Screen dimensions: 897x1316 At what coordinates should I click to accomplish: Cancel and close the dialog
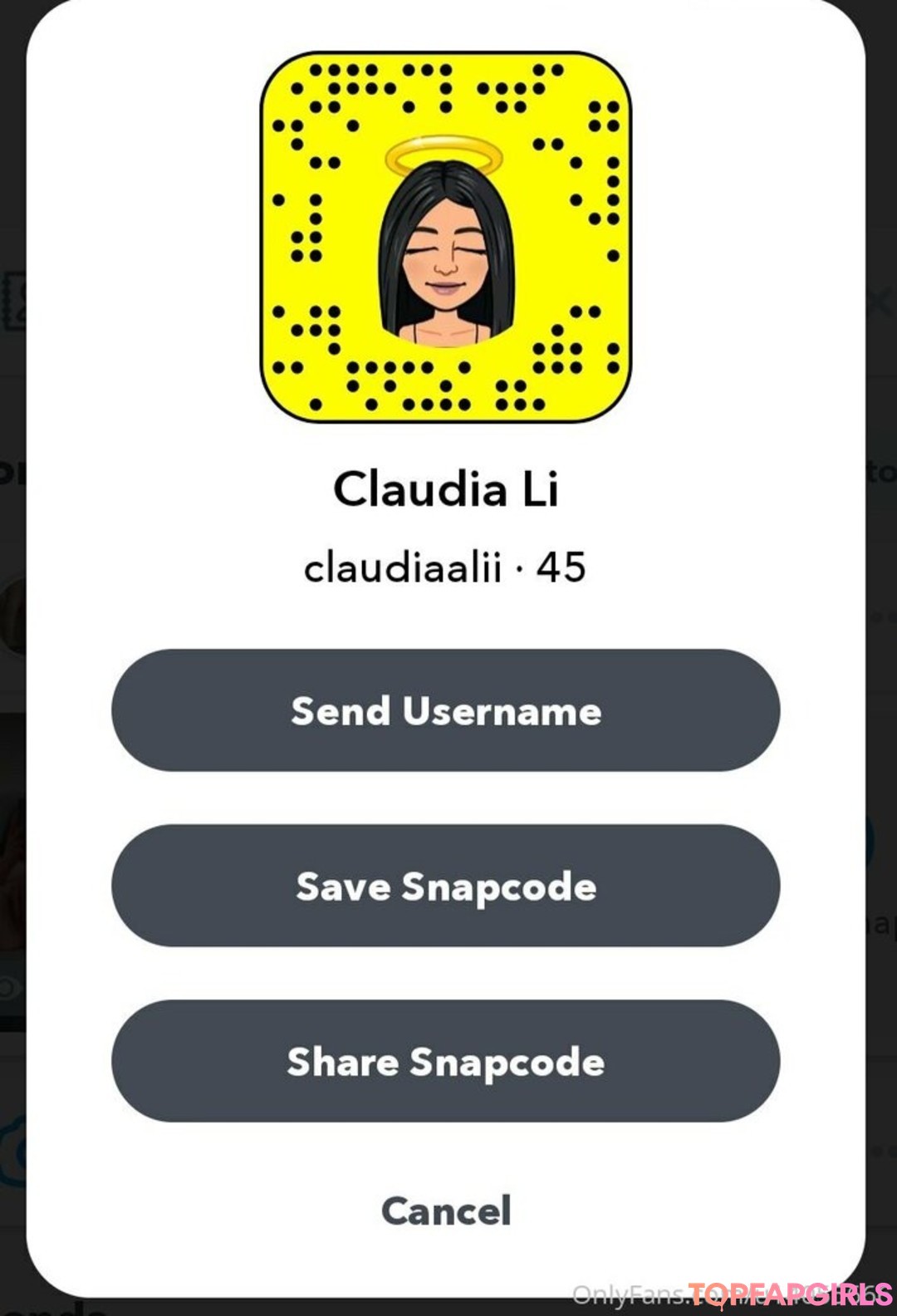pyautogui.click(x=446, y=1210)
